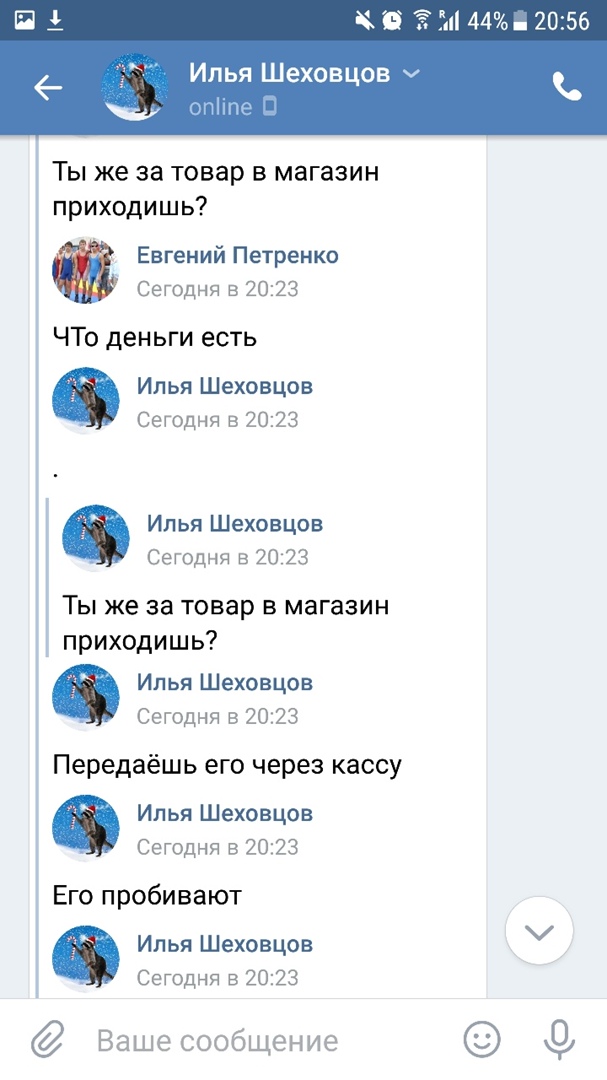
Task: Call Илья Шеховцов with the phone icon
Action: pyautogui.click(x=566, y=88)
